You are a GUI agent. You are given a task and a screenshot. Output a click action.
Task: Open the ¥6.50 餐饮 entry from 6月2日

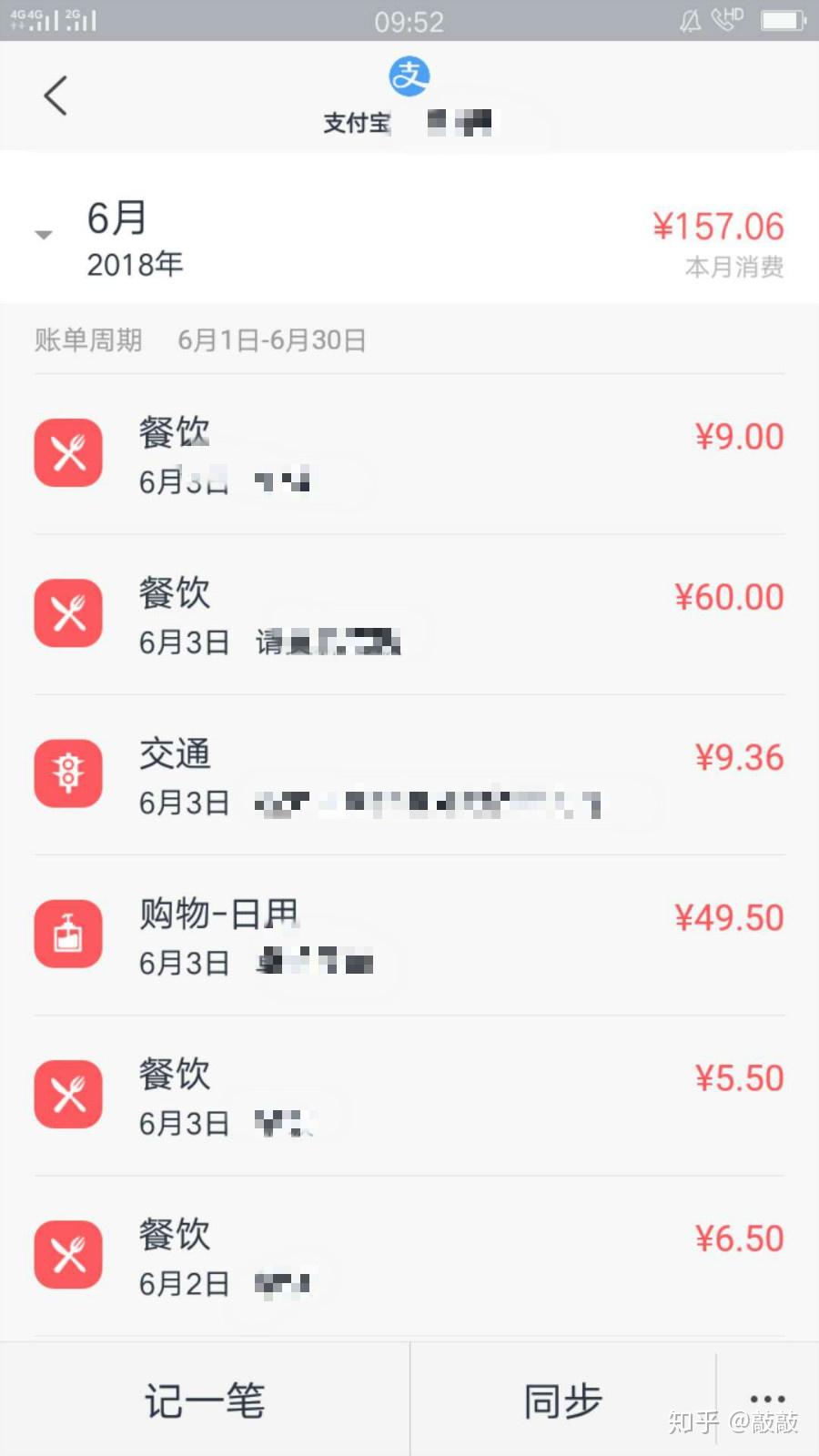click(x=409, y=1255)
